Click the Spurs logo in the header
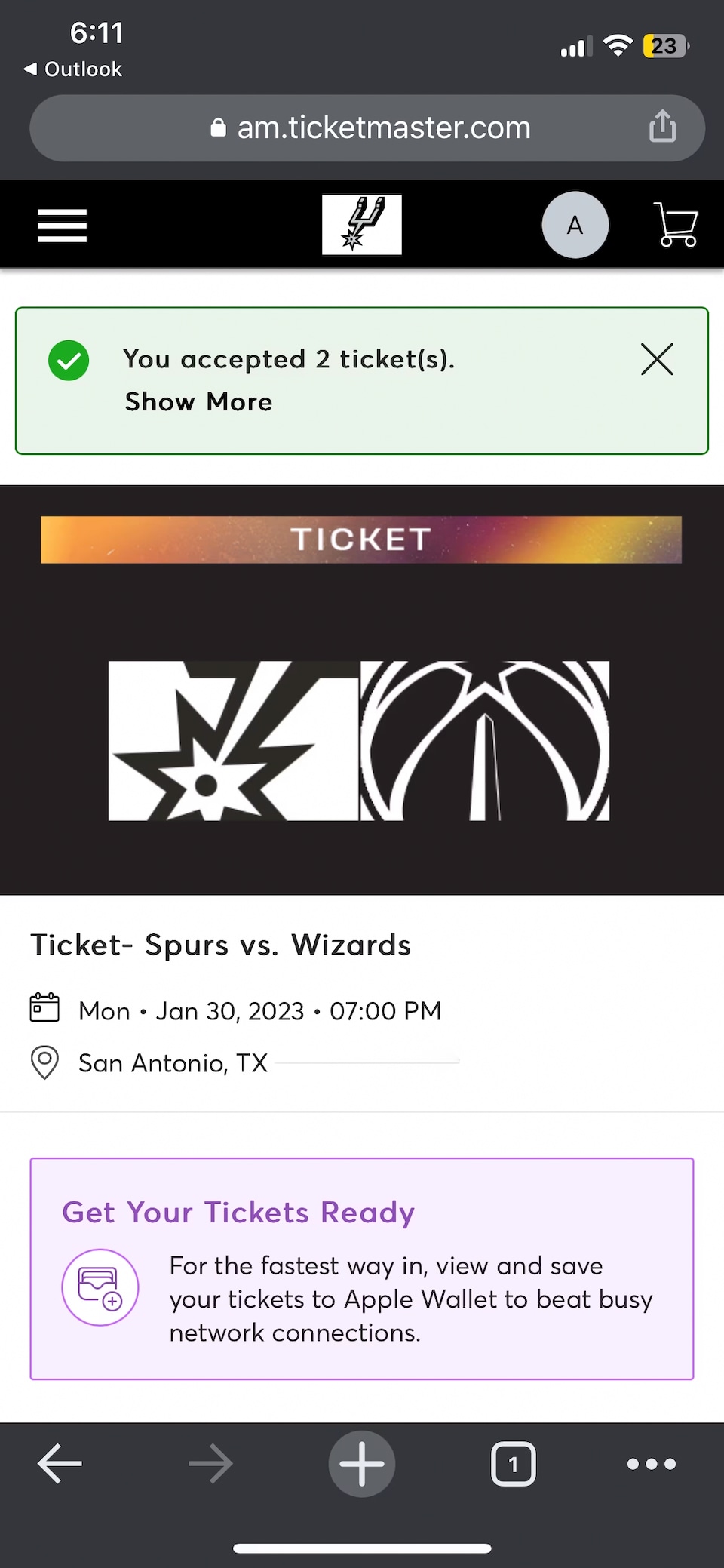Screen dimensions: 724x1568 click(361, 224)
